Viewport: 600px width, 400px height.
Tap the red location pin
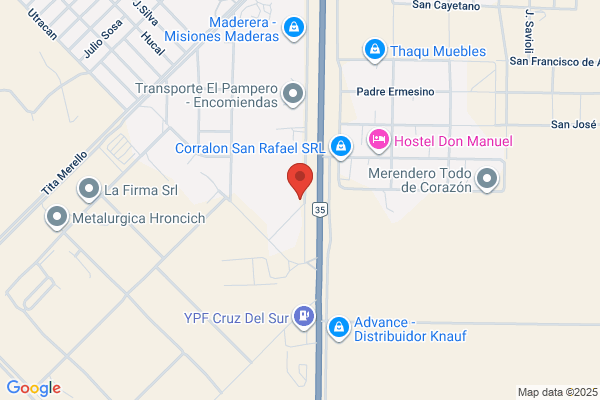[x=300, y=180]
